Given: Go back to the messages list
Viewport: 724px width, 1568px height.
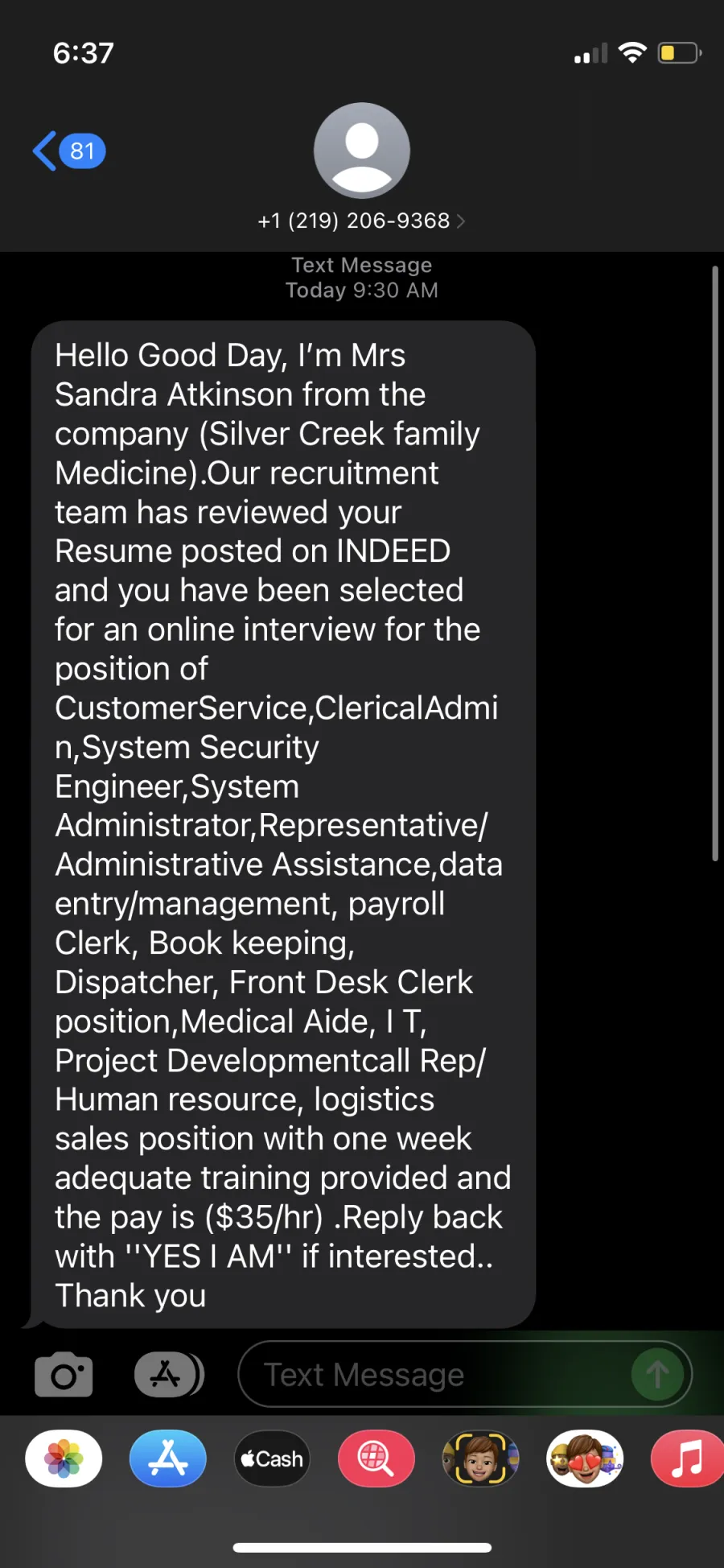Looking at the screenshot, I should 69,151.
